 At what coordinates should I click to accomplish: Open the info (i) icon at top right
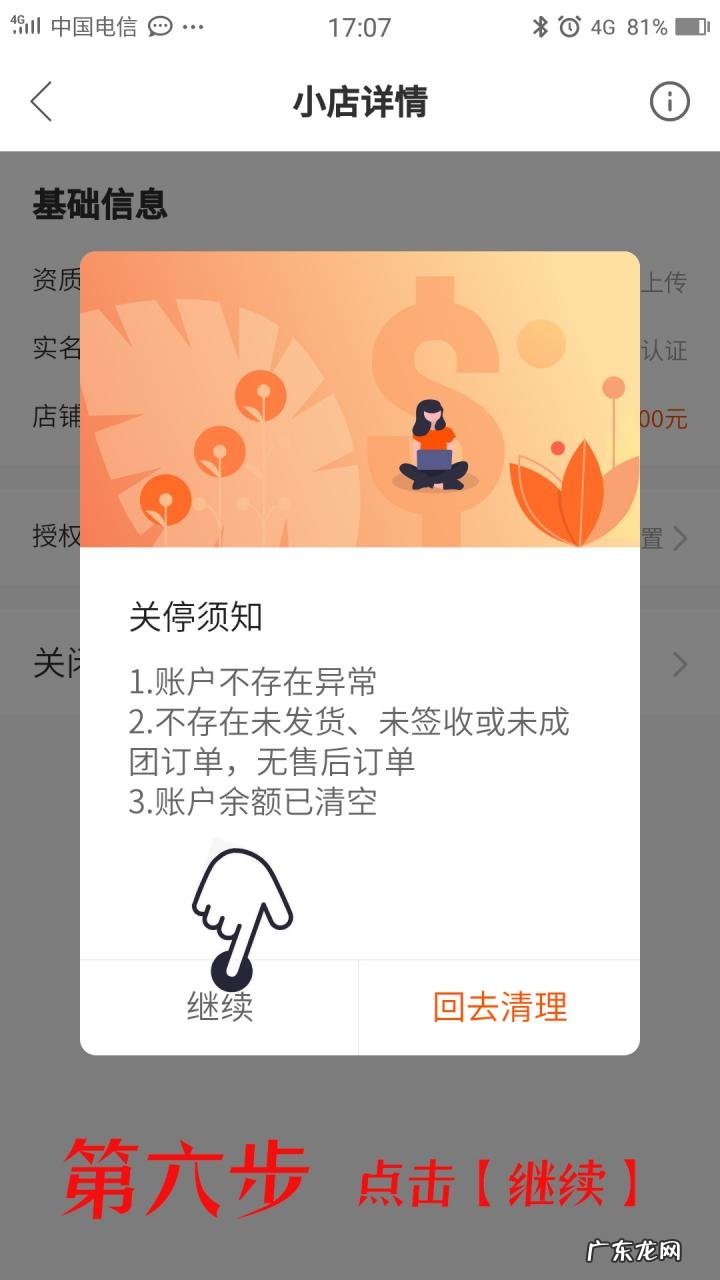point(671,101)
